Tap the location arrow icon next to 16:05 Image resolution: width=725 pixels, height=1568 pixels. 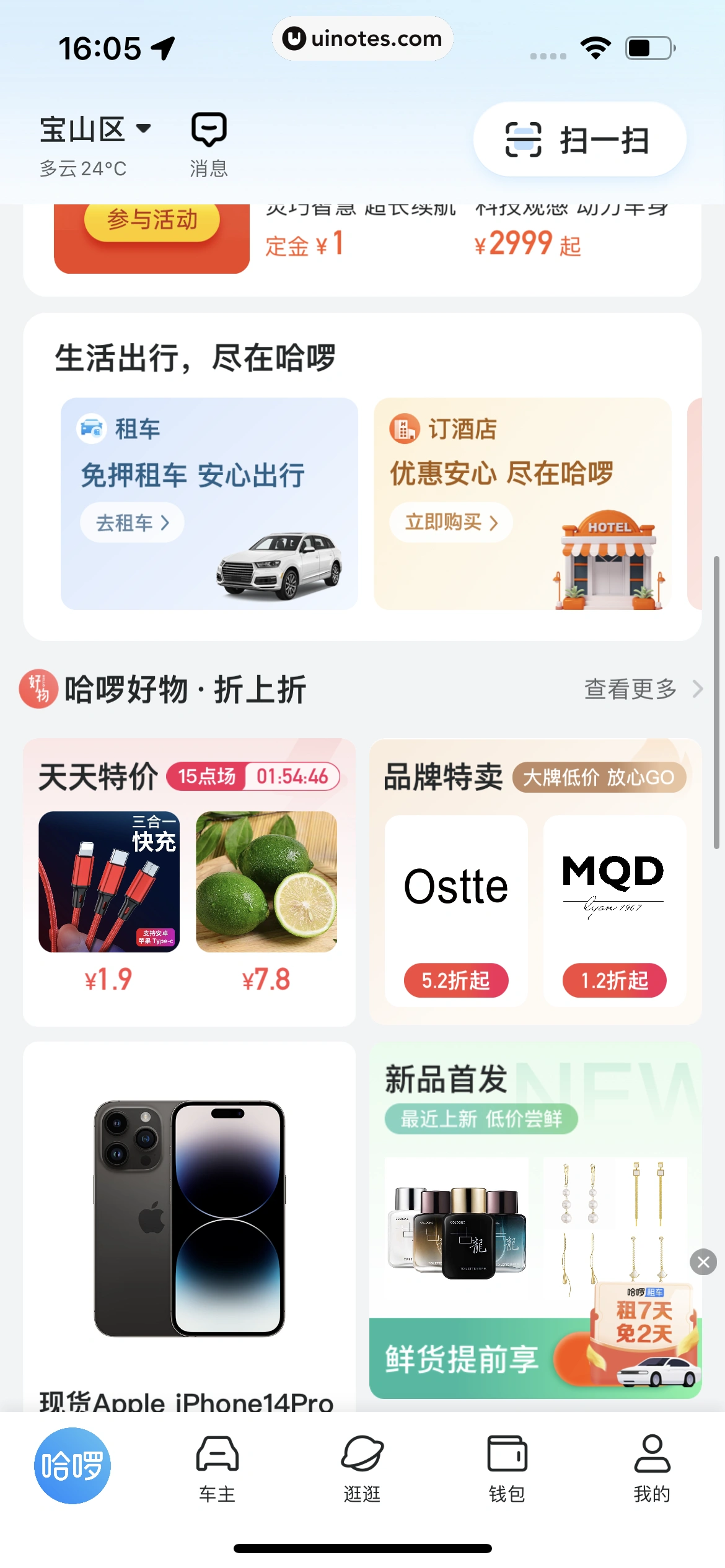point(163,46)
